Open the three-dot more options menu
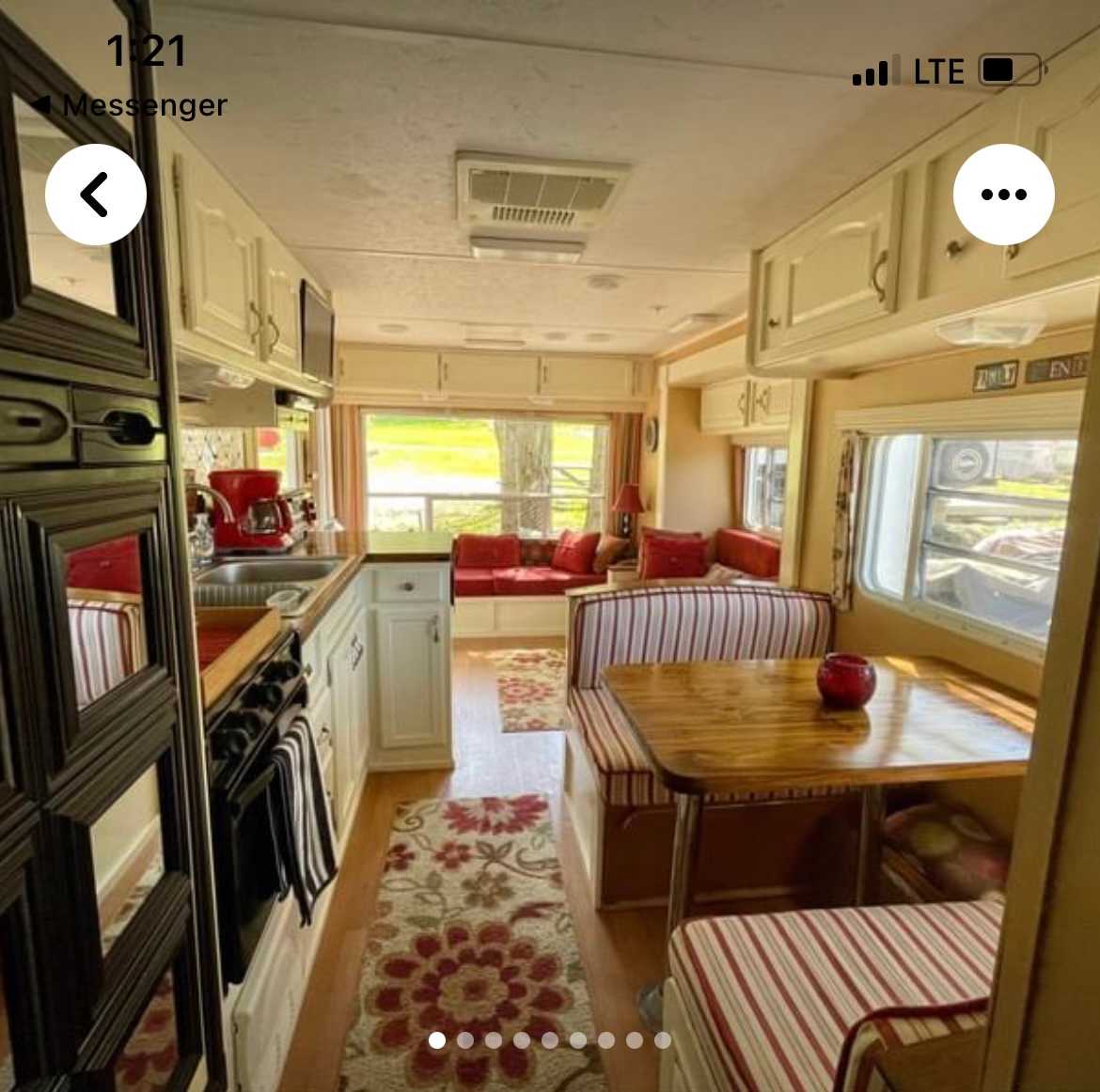Screen dimensions: 1100x1092 click(x=1003, y=195)
